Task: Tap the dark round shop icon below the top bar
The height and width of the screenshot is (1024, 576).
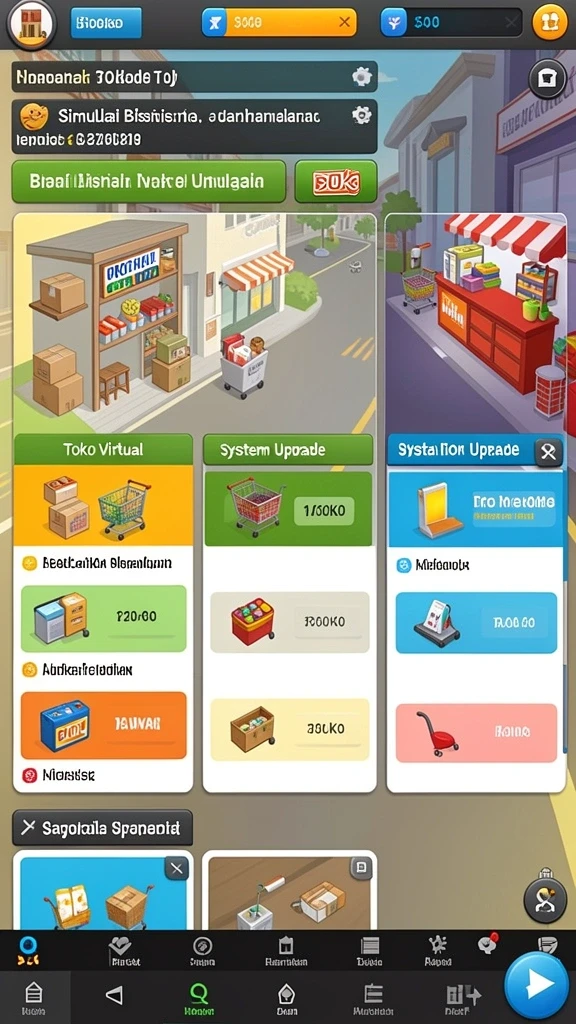Action: 547,79
